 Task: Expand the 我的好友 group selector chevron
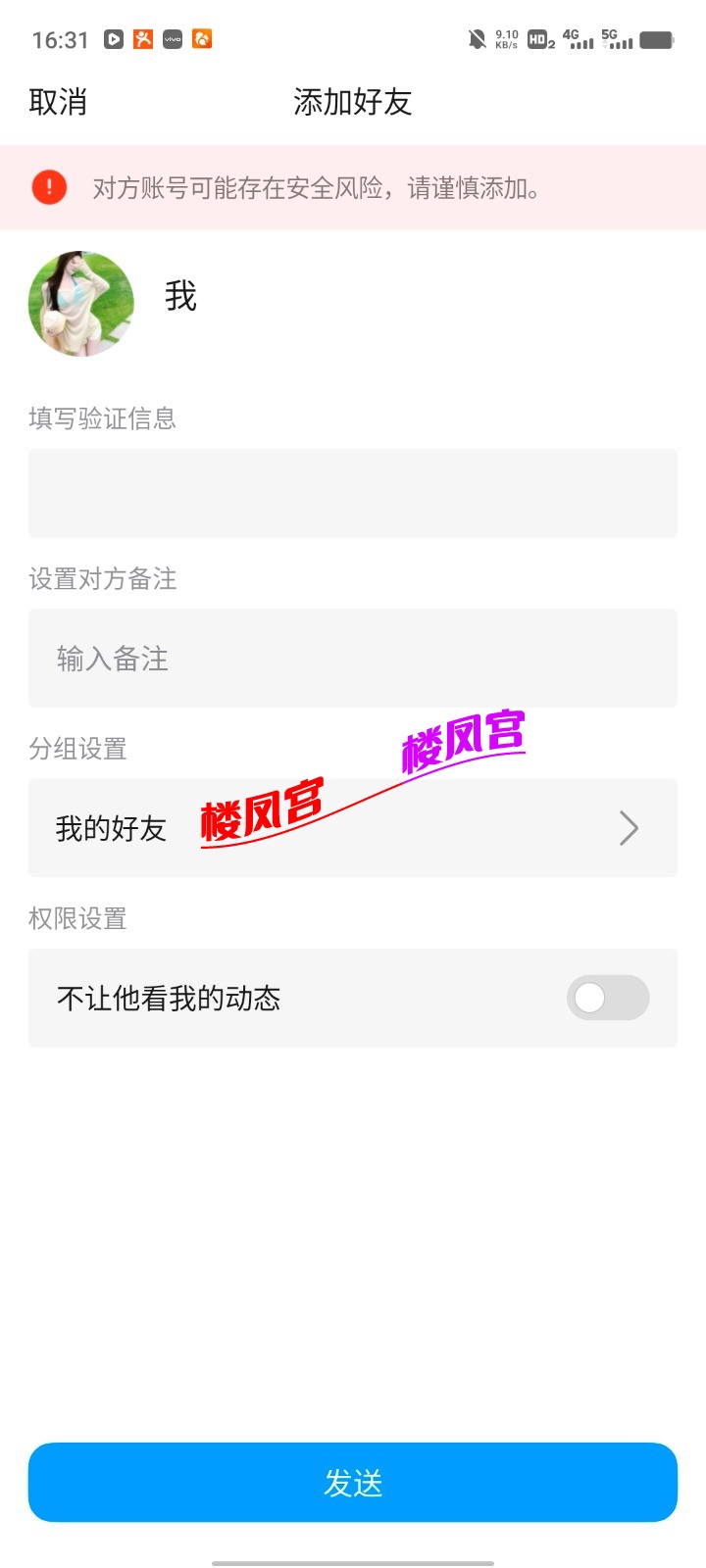click(629, 828)
